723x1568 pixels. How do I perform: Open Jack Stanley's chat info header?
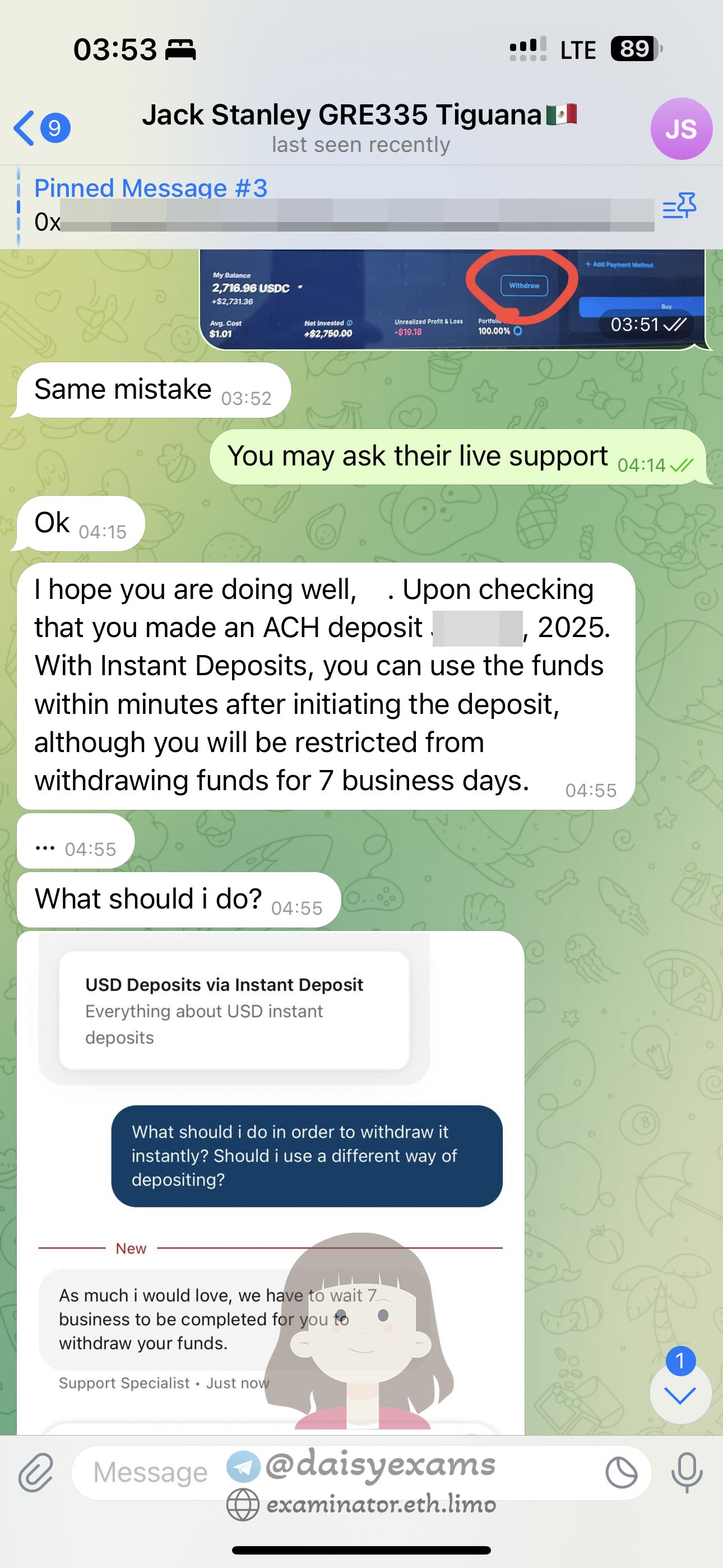pos(360,128)
